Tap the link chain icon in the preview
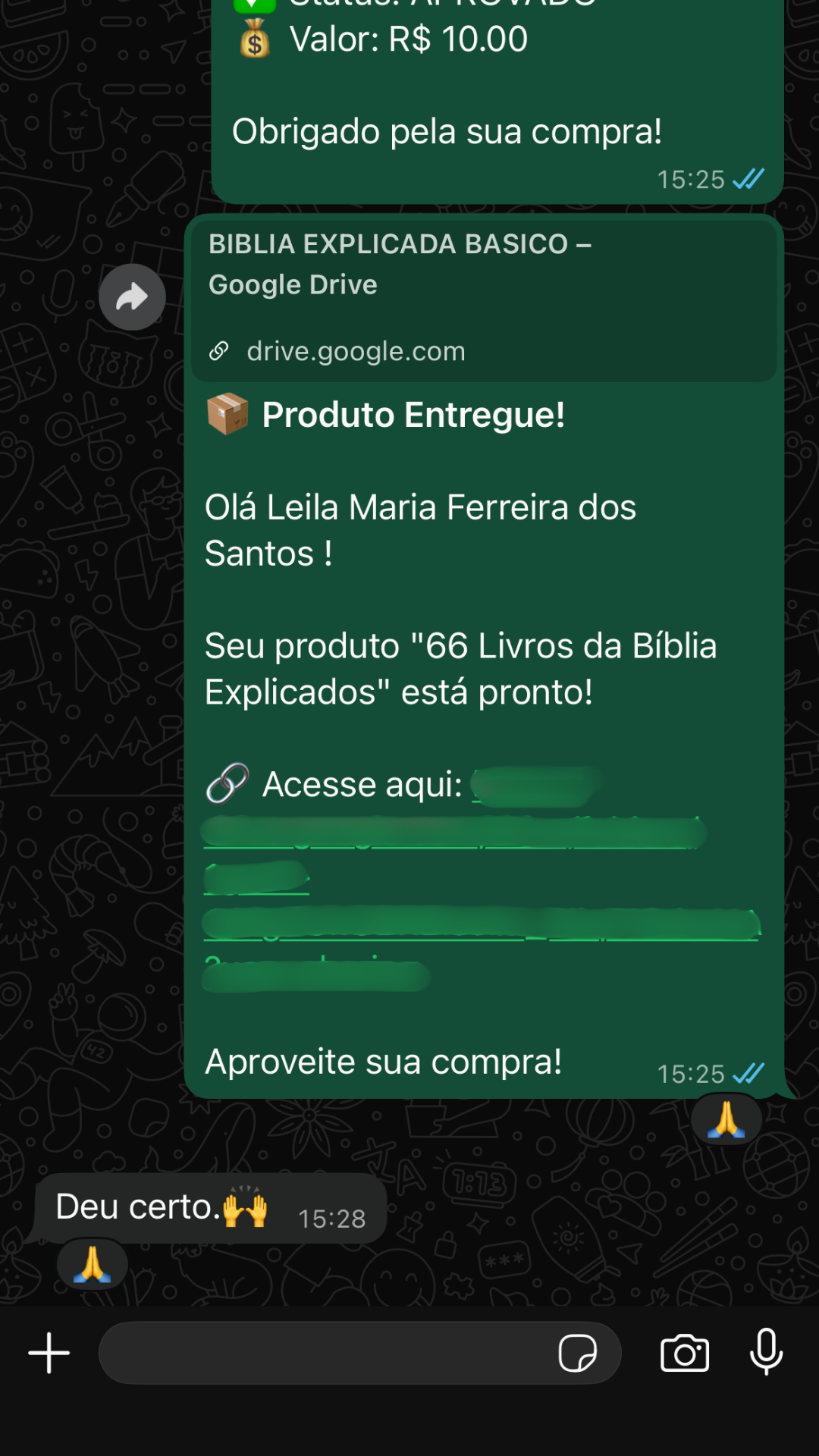 click(220, 350)
